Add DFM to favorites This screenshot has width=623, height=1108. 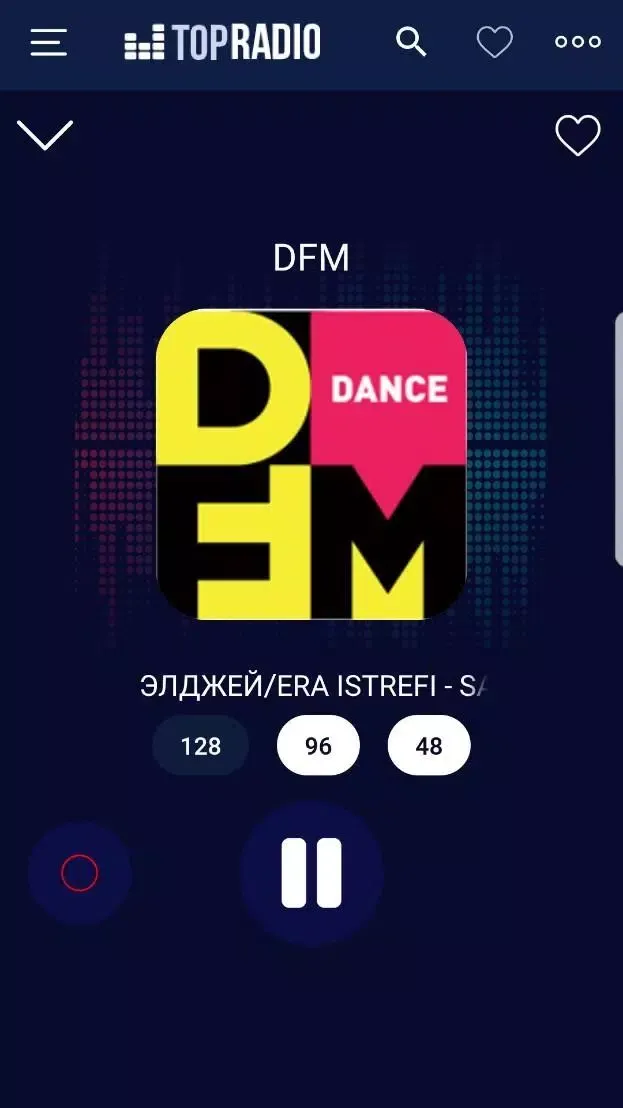click(578, 135)
